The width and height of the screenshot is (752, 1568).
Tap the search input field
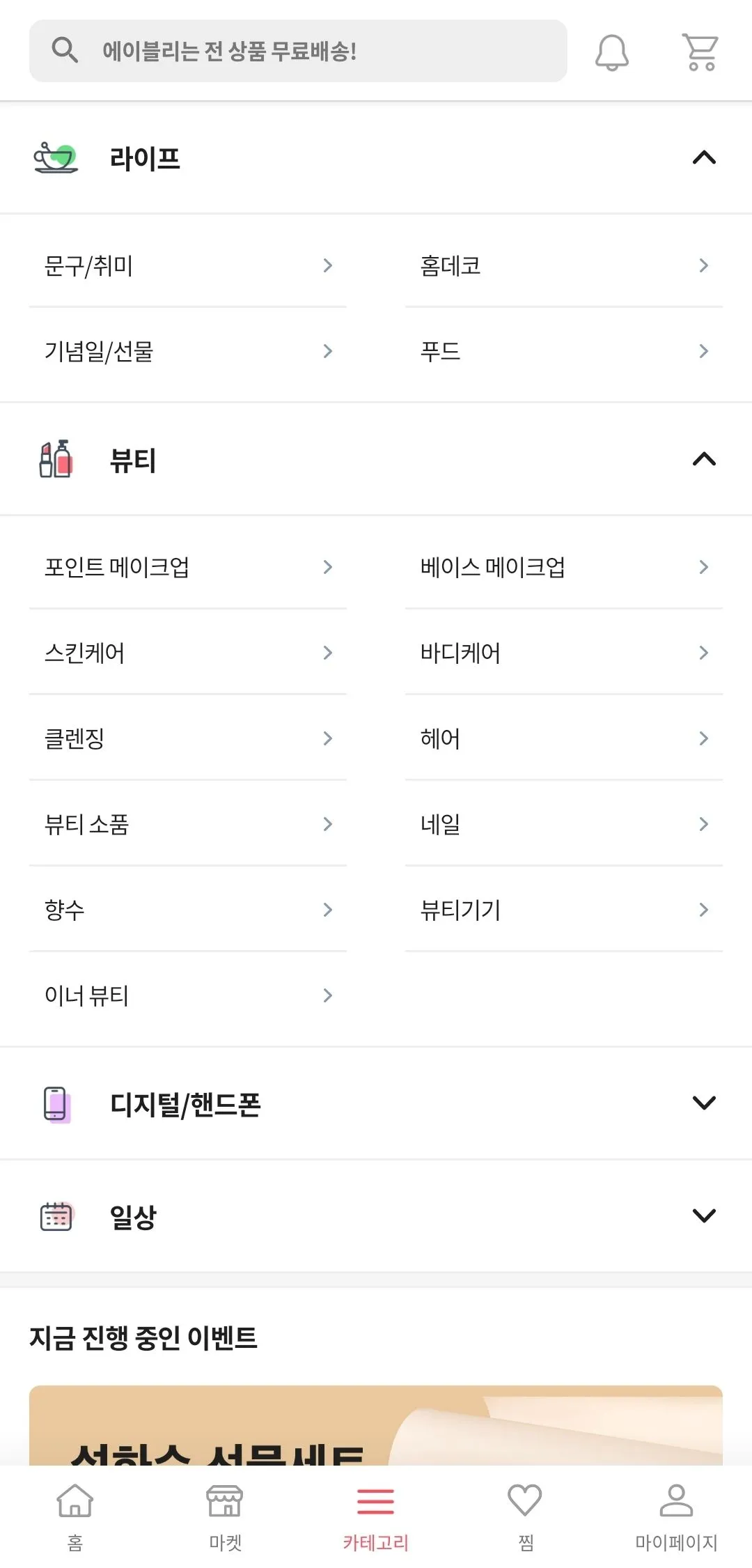pyautogui.click(x=298, y=50)
